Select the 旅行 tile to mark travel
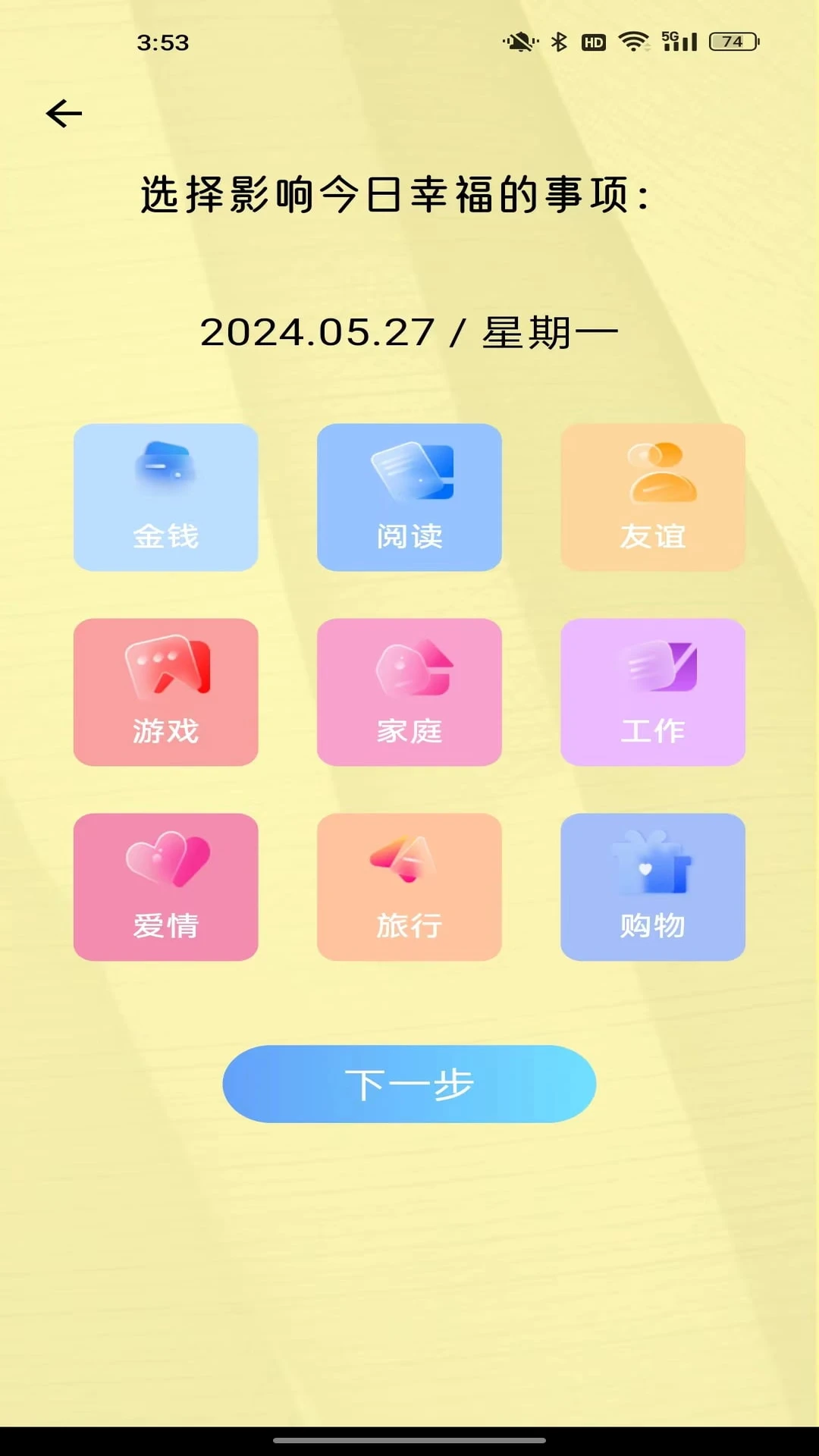The height and width of the screenshot is (1456, 819). (x=409, y=886)
